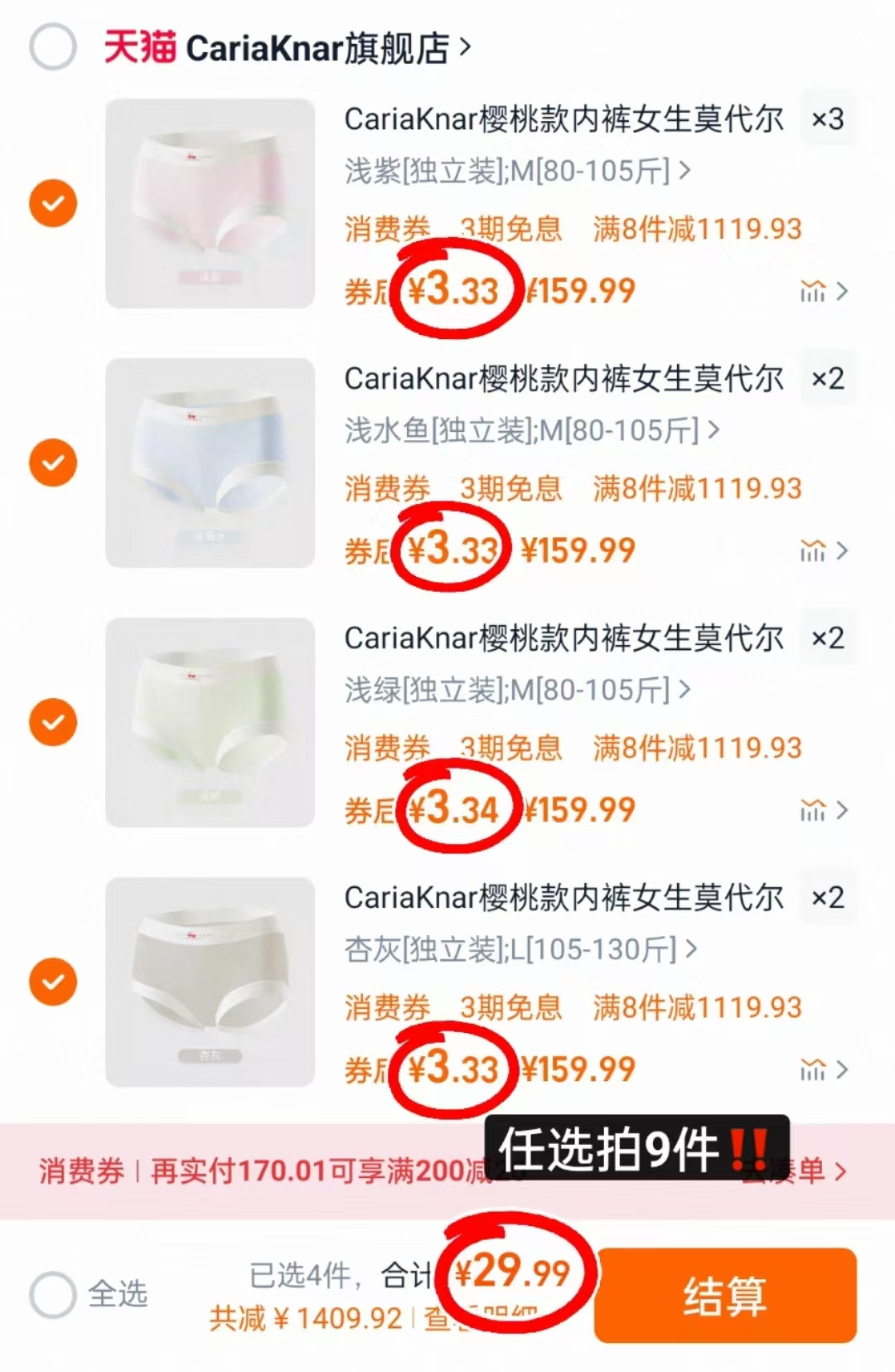Open the 浅紫 underwear product image
The image size is (895, 1372).
[210, 204]
